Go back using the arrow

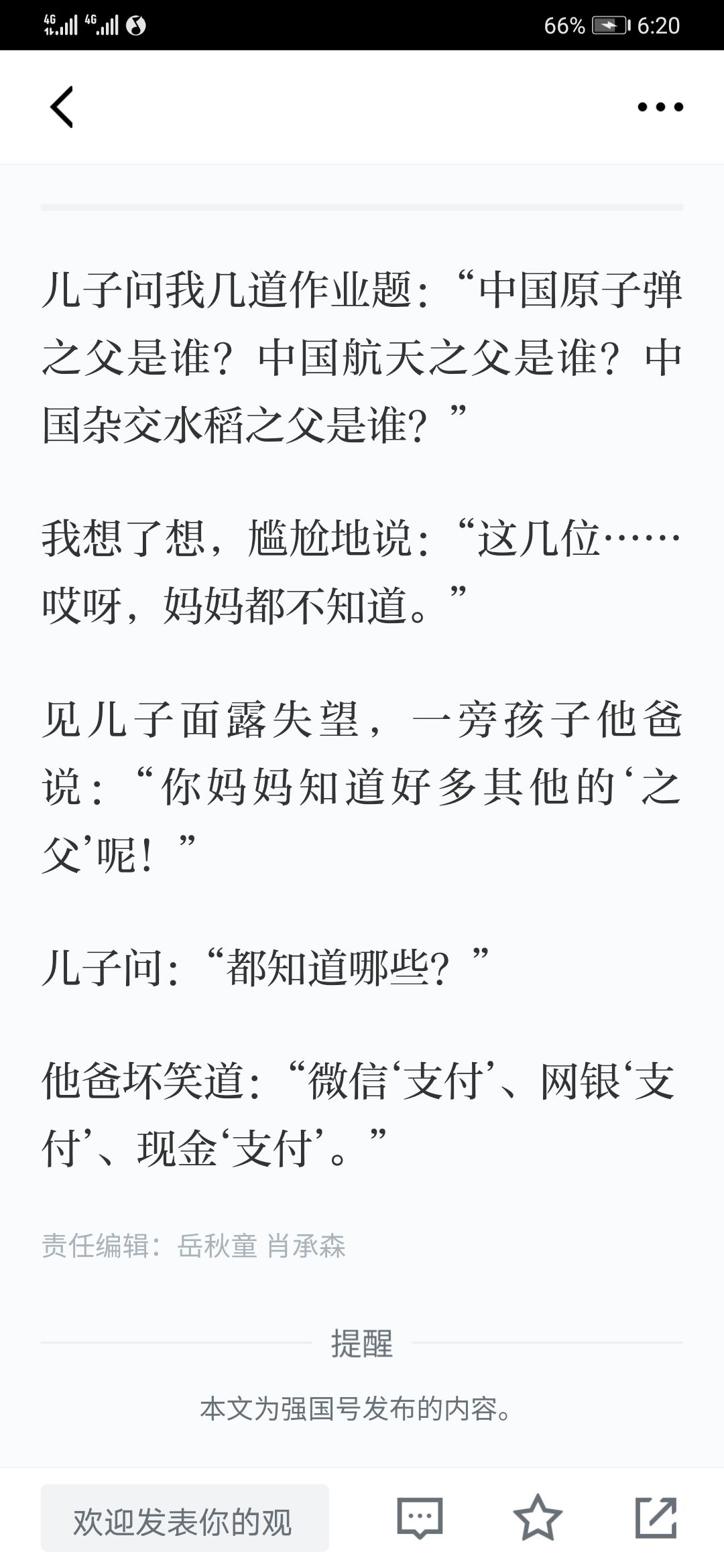coord(62,107)
